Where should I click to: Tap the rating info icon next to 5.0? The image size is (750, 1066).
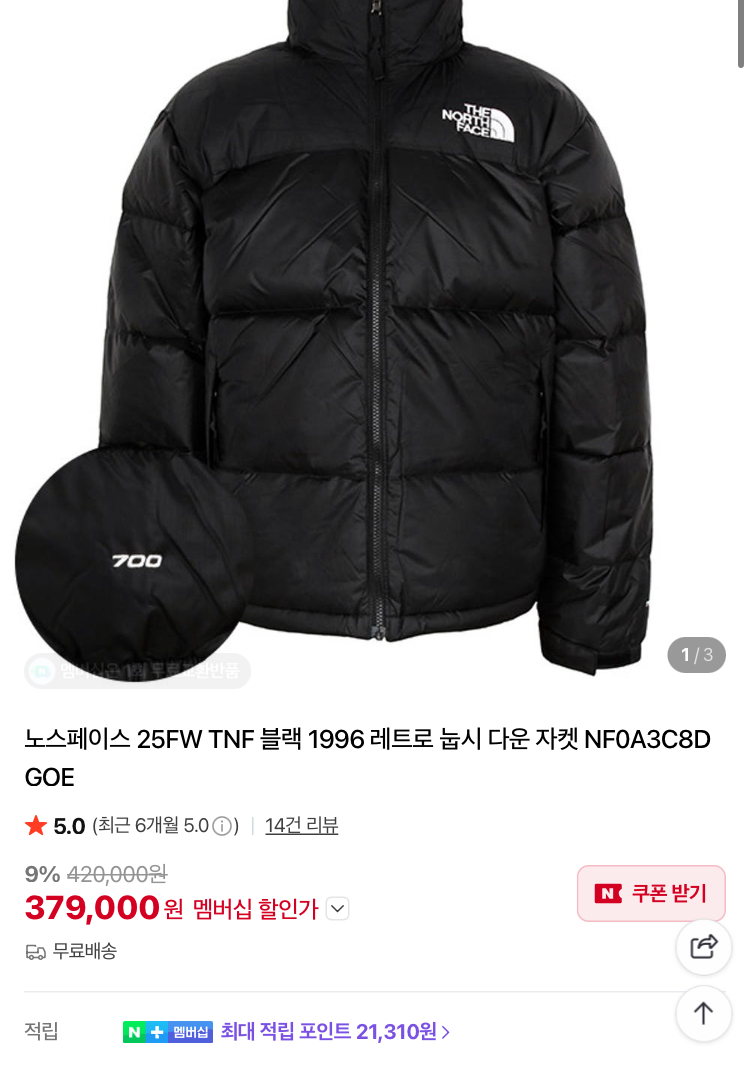pyautogui.click(x=222, y=826)
